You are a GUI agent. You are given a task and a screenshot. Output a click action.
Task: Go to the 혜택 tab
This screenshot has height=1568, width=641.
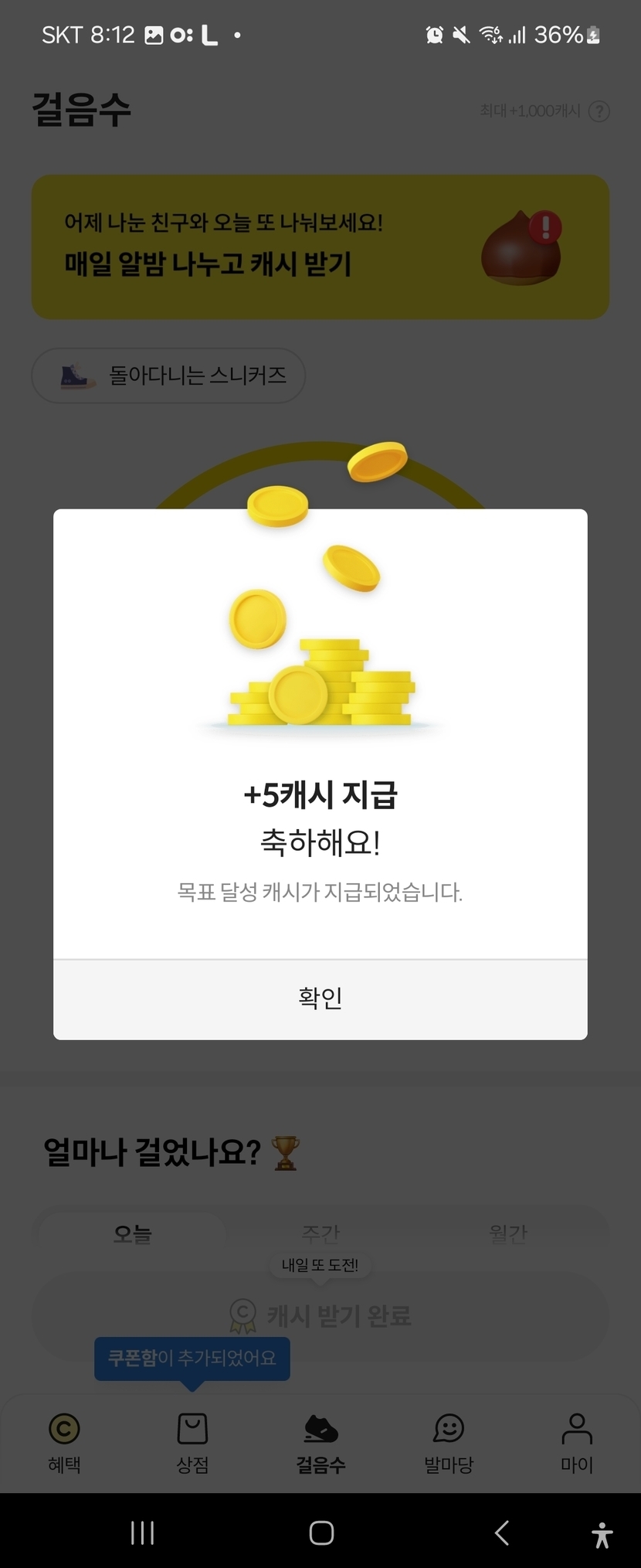point(64,1442)
